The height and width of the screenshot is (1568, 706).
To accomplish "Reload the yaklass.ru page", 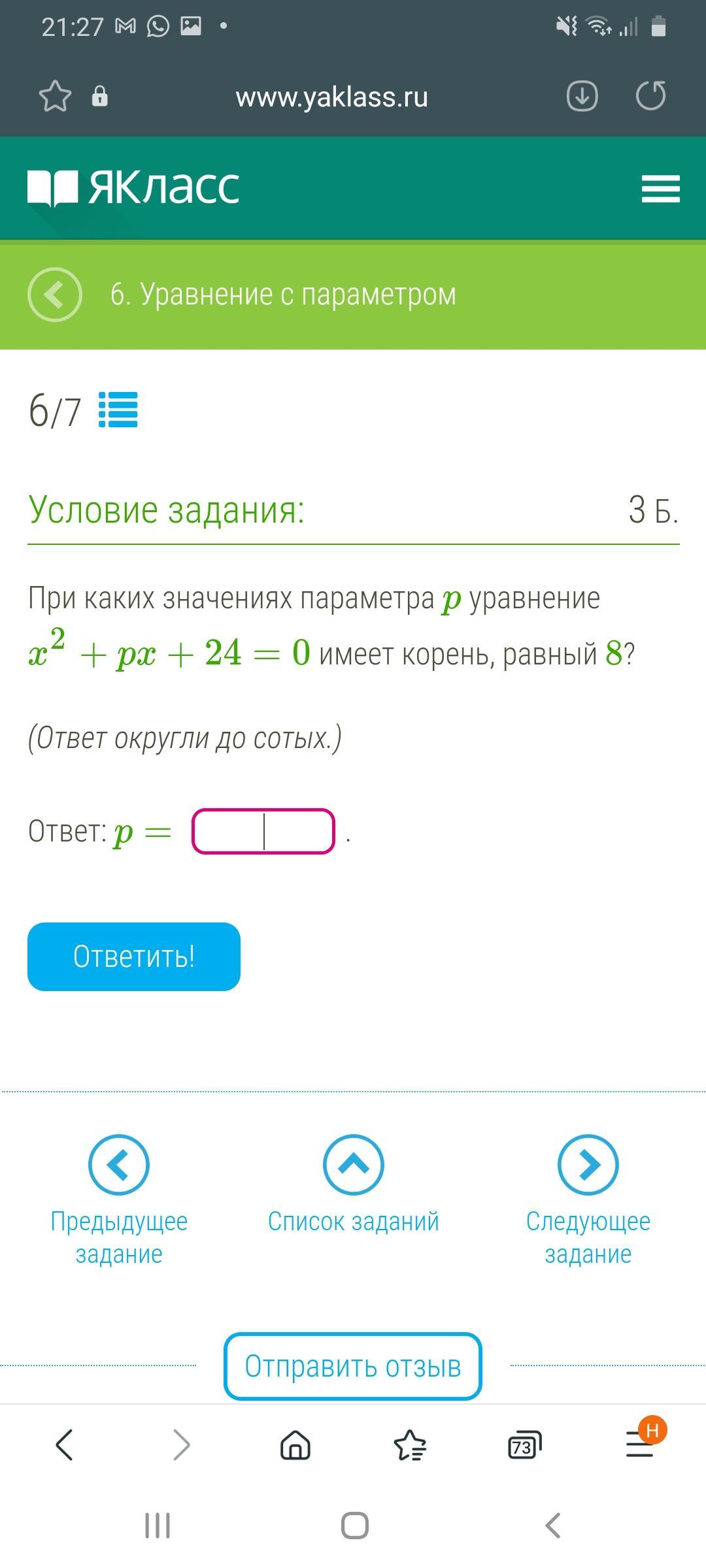I will (651, 96).
